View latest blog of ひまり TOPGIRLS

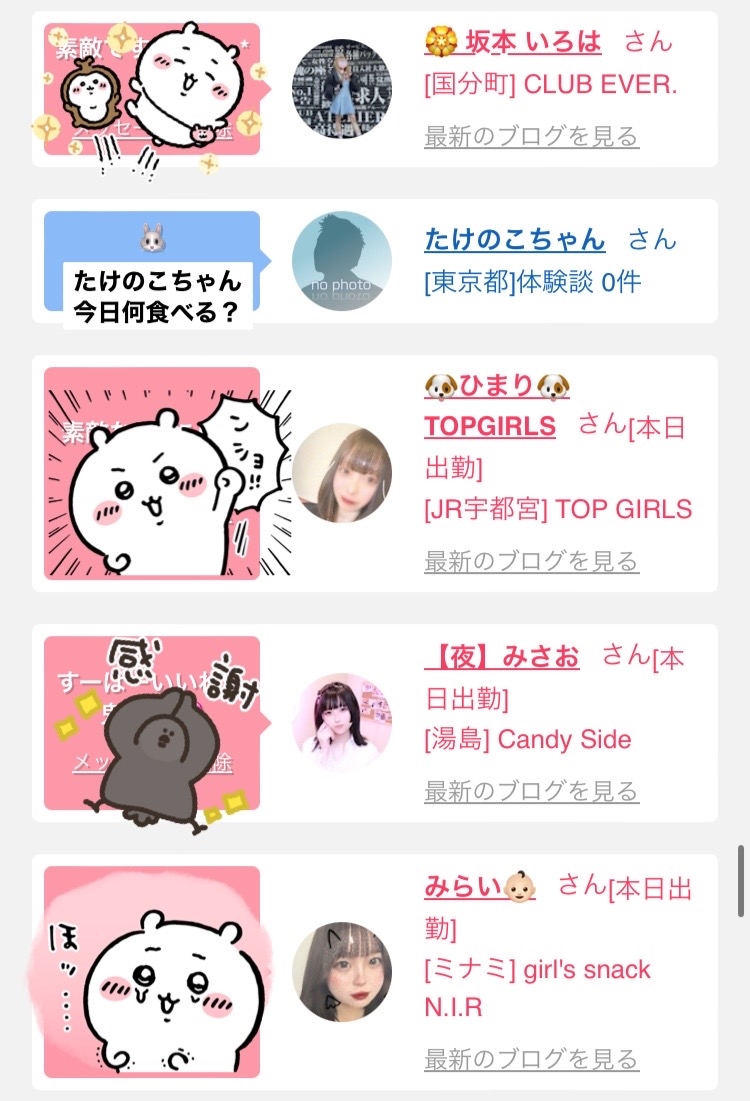click(532, 561)
